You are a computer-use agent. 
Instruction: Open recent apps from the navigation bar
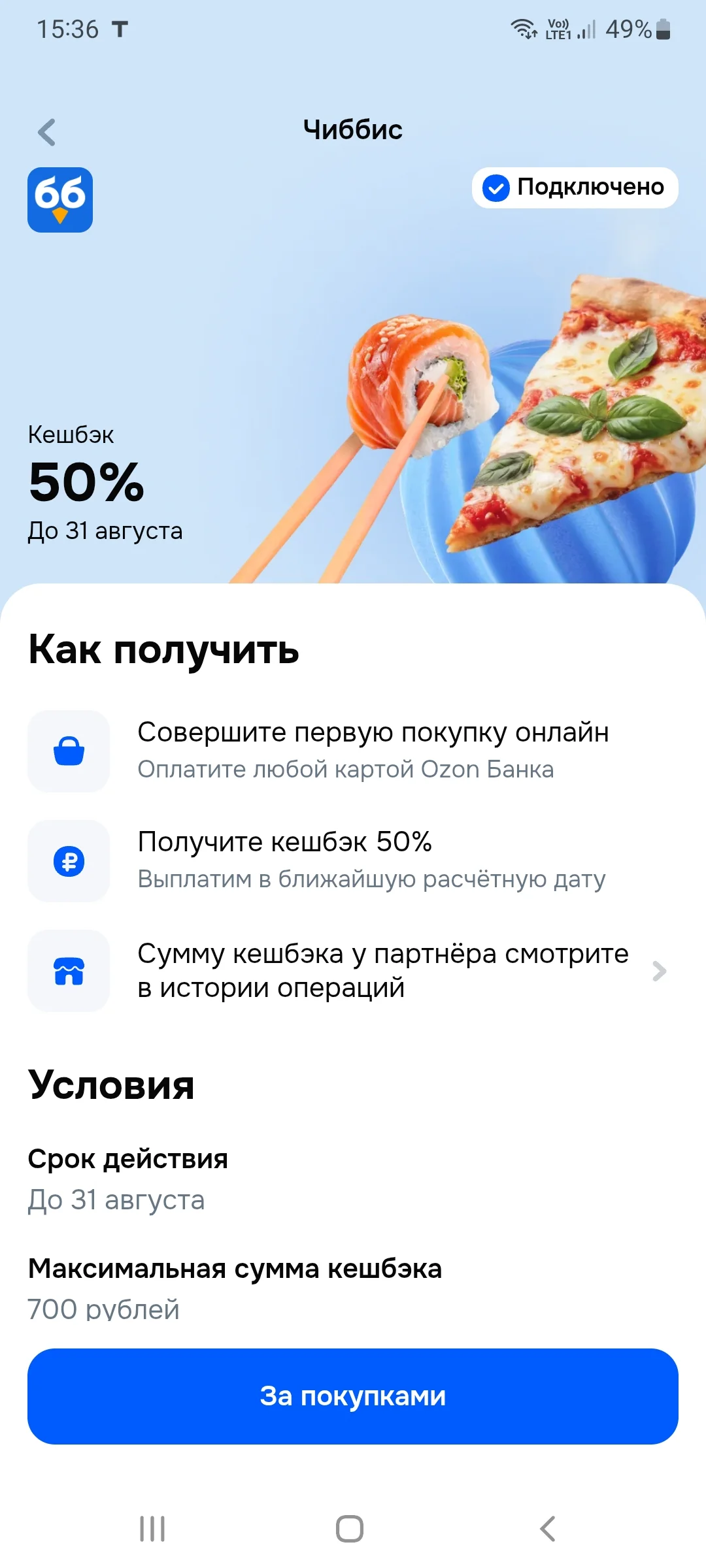click(x=152, y=1529)
